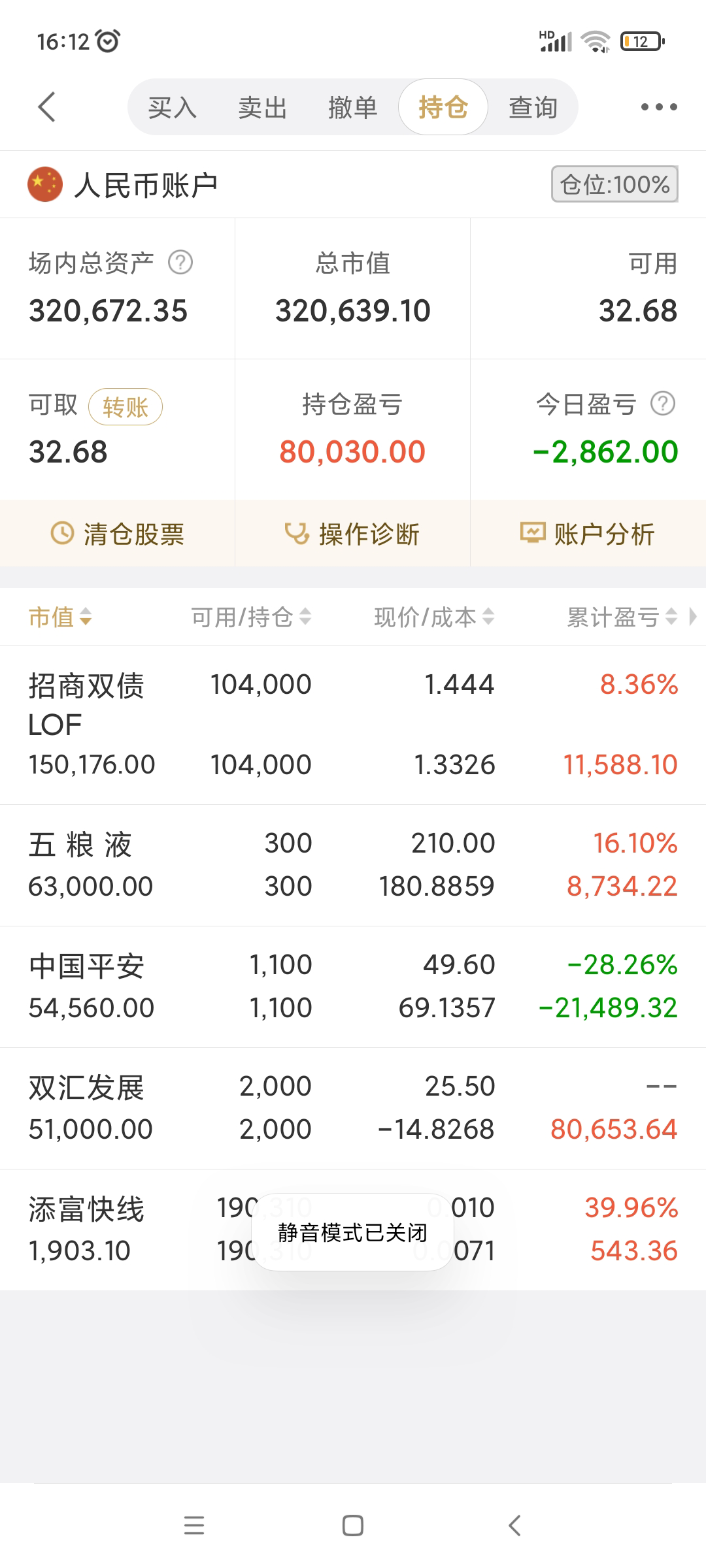Sort holdings by 市值
The width and height of the screenshot is (706, 1568).
[60, 617]
